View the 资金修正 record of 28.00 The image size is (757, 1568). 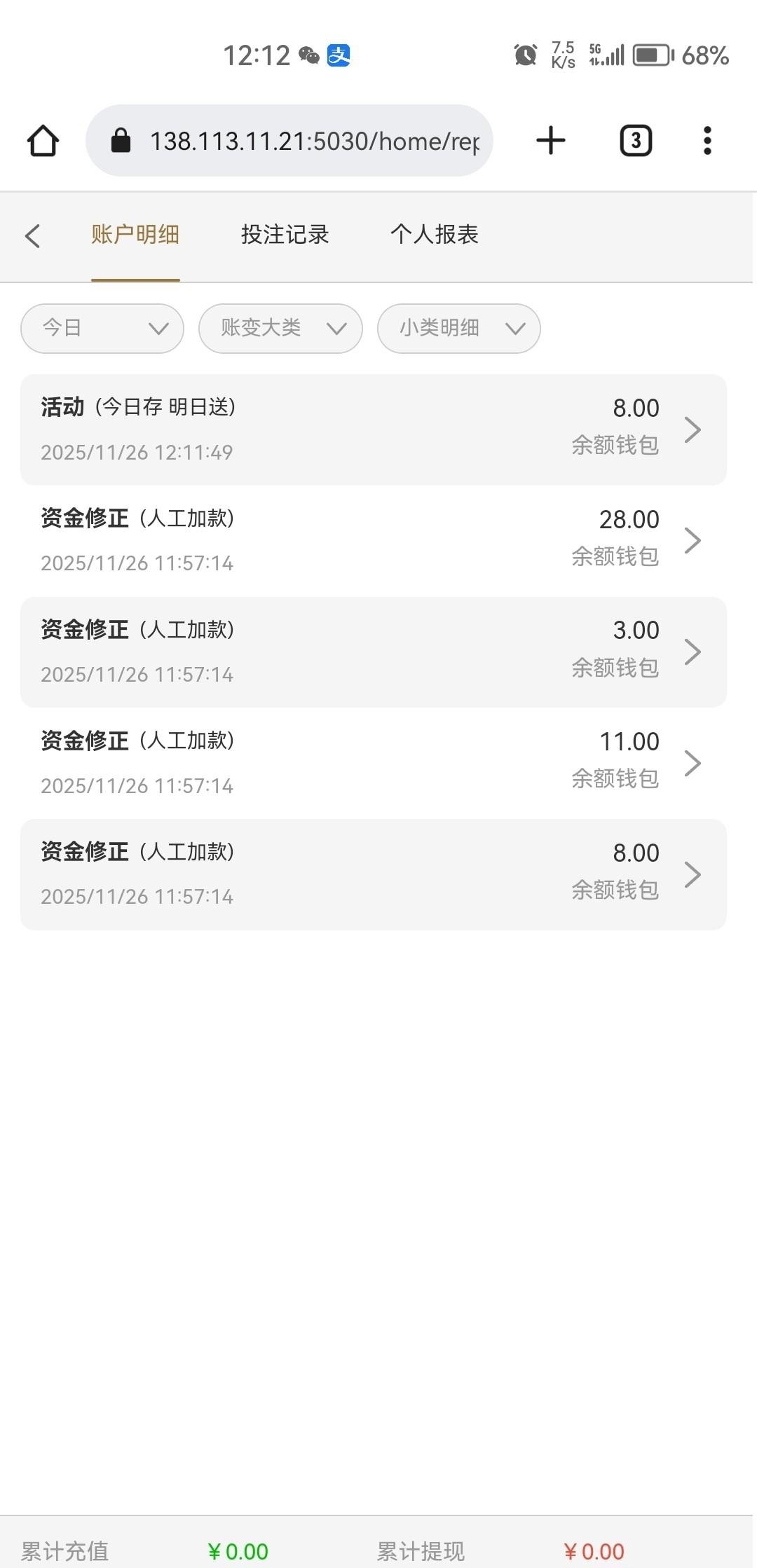(373, 540)
